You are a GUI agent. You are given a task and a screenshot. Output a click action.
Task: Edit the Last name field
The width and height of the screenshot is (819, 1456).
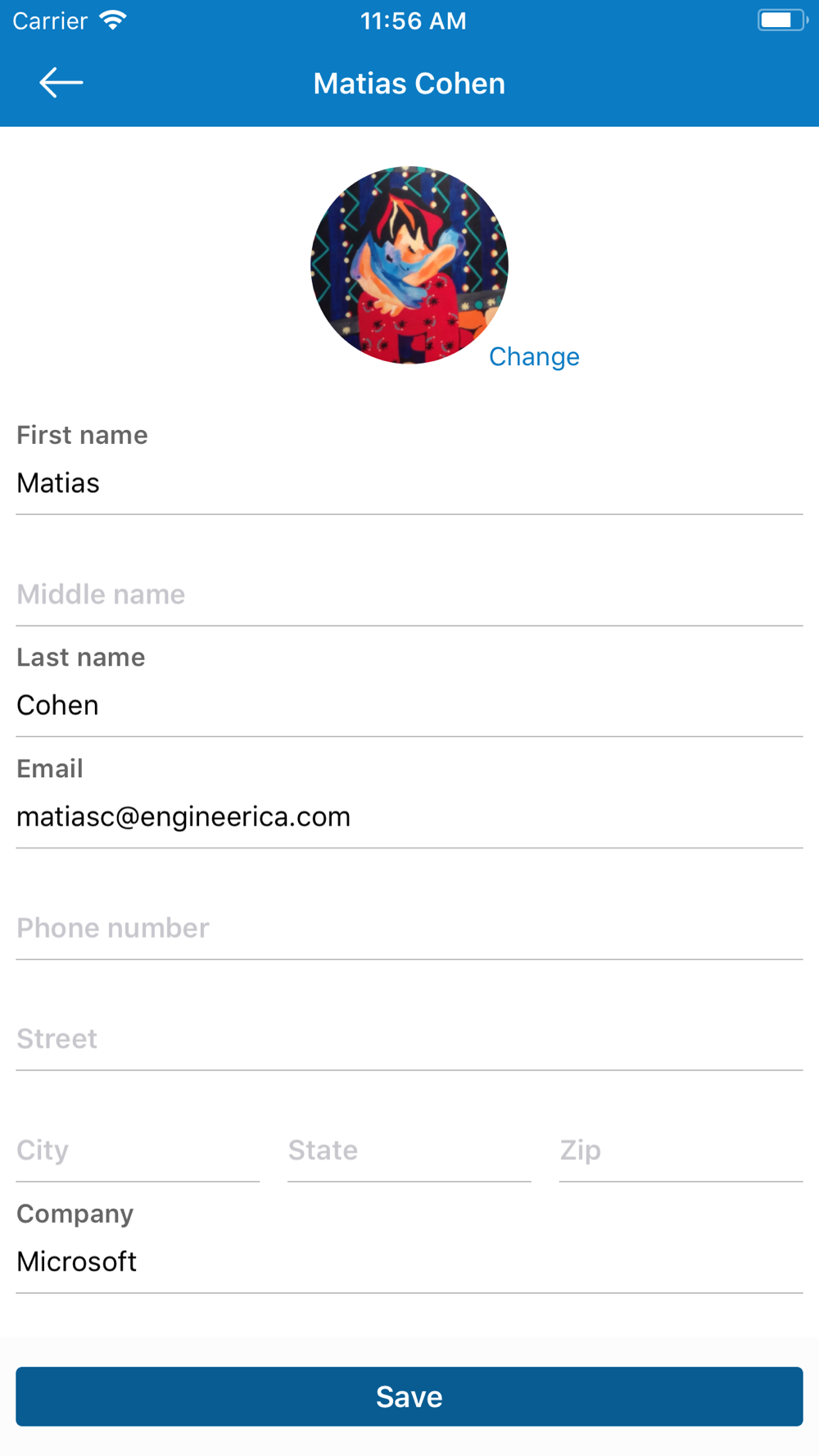coord(409,705)
